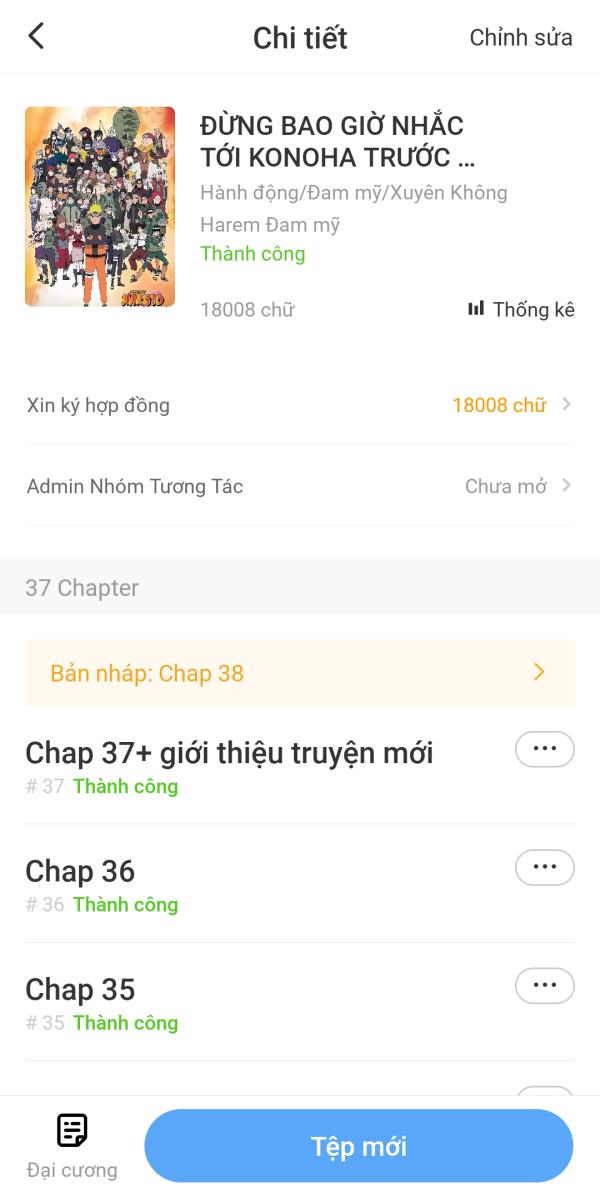600x1193 pixels.
Task: Open chapter Chap 36
Action: [80, 871]
